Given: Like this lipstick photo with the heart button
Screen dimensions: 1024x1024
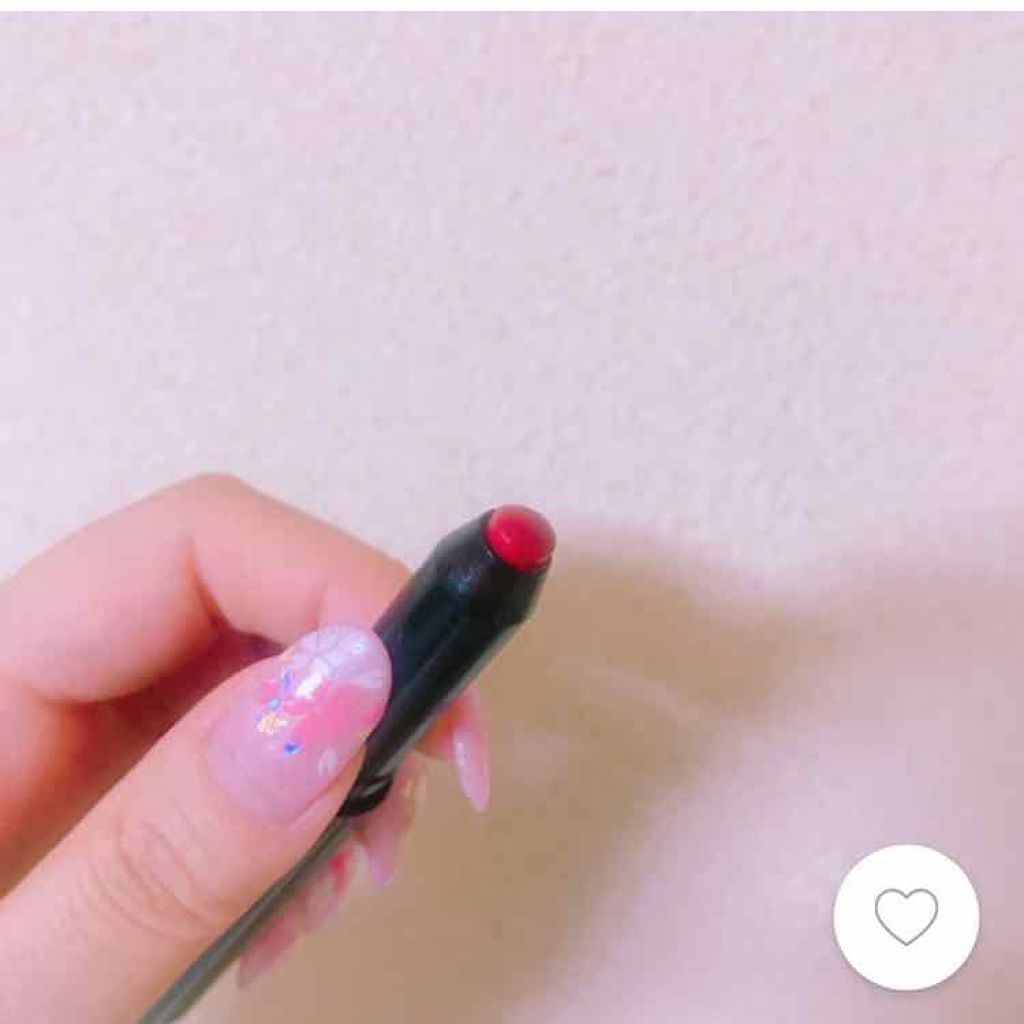Looking at the screenshot, I should click(906, 917).
